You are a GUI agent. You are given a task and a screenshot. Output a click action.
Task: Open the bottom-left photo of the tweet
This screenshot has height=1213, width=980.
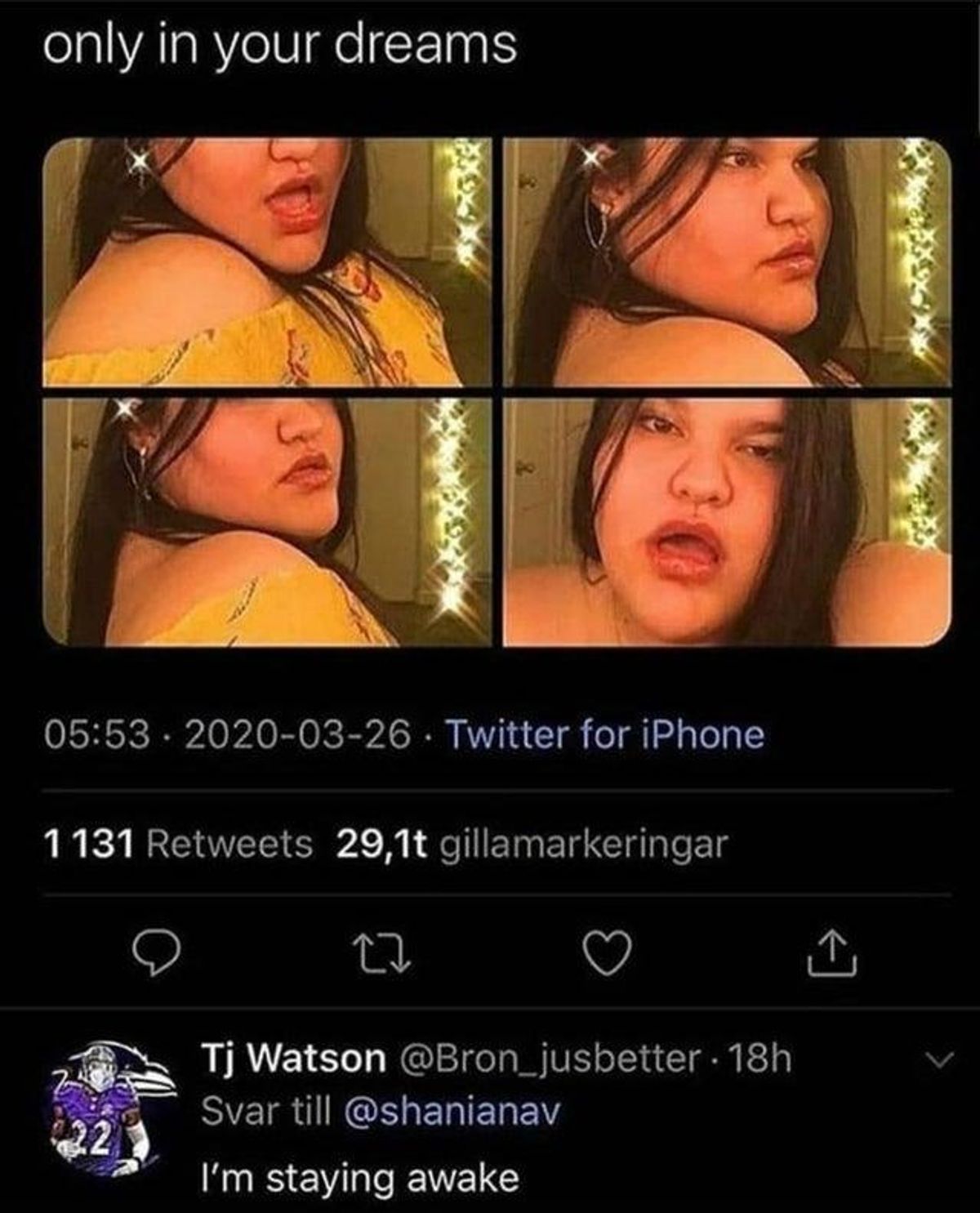point(267,523)
